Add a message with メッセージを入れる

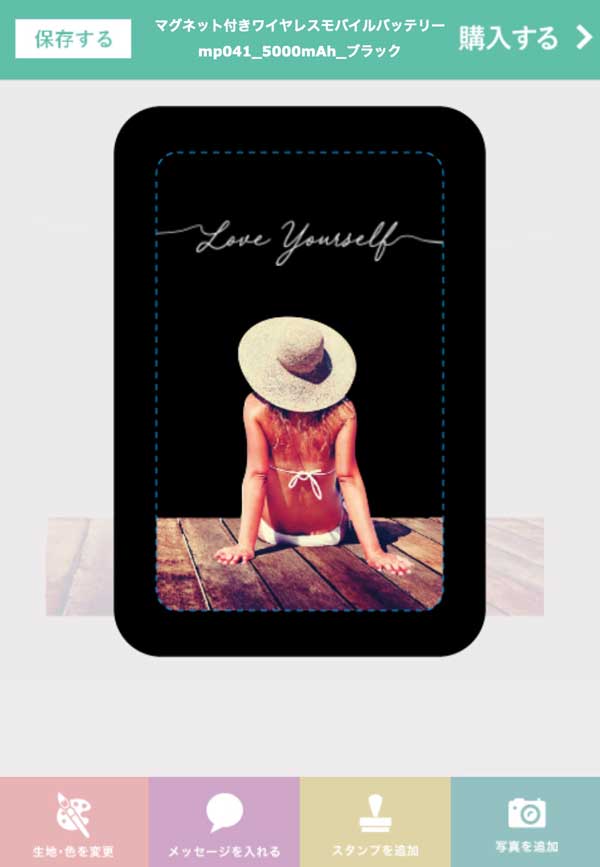pos(224,822)
